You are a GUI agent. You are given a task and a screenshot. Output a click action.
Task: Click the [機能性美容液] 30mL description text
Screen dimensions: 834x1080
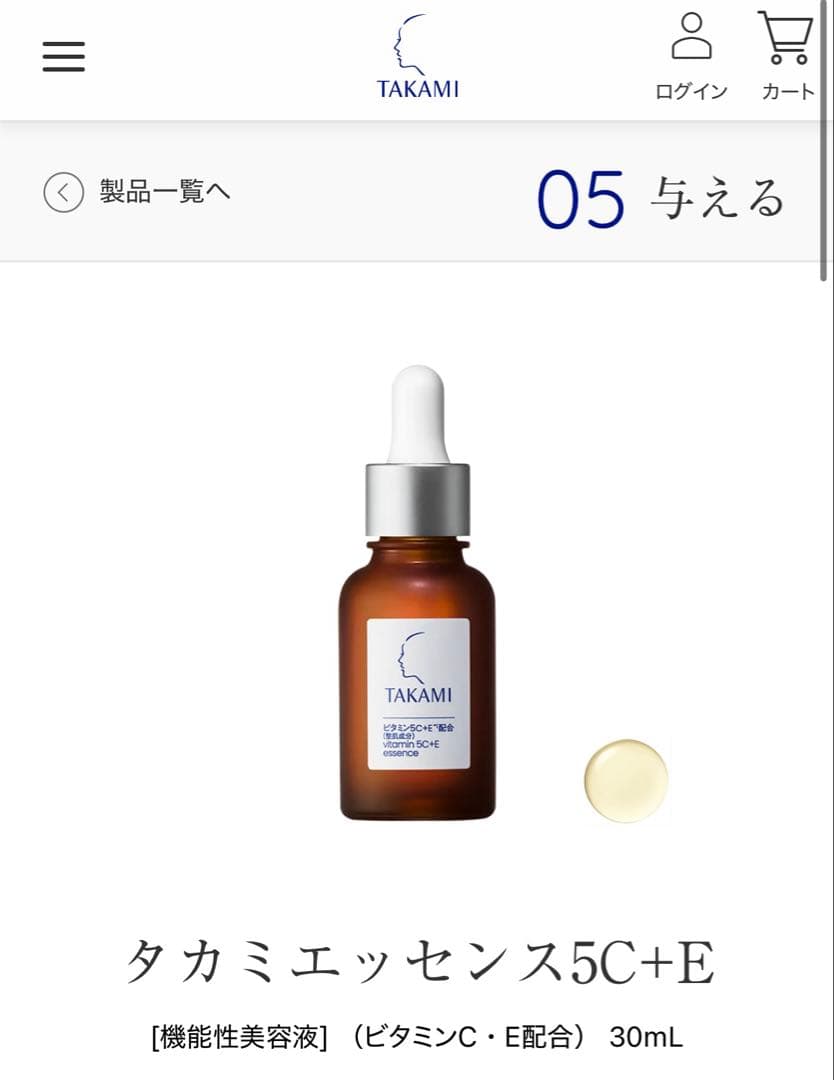(x=417, y=1037)
